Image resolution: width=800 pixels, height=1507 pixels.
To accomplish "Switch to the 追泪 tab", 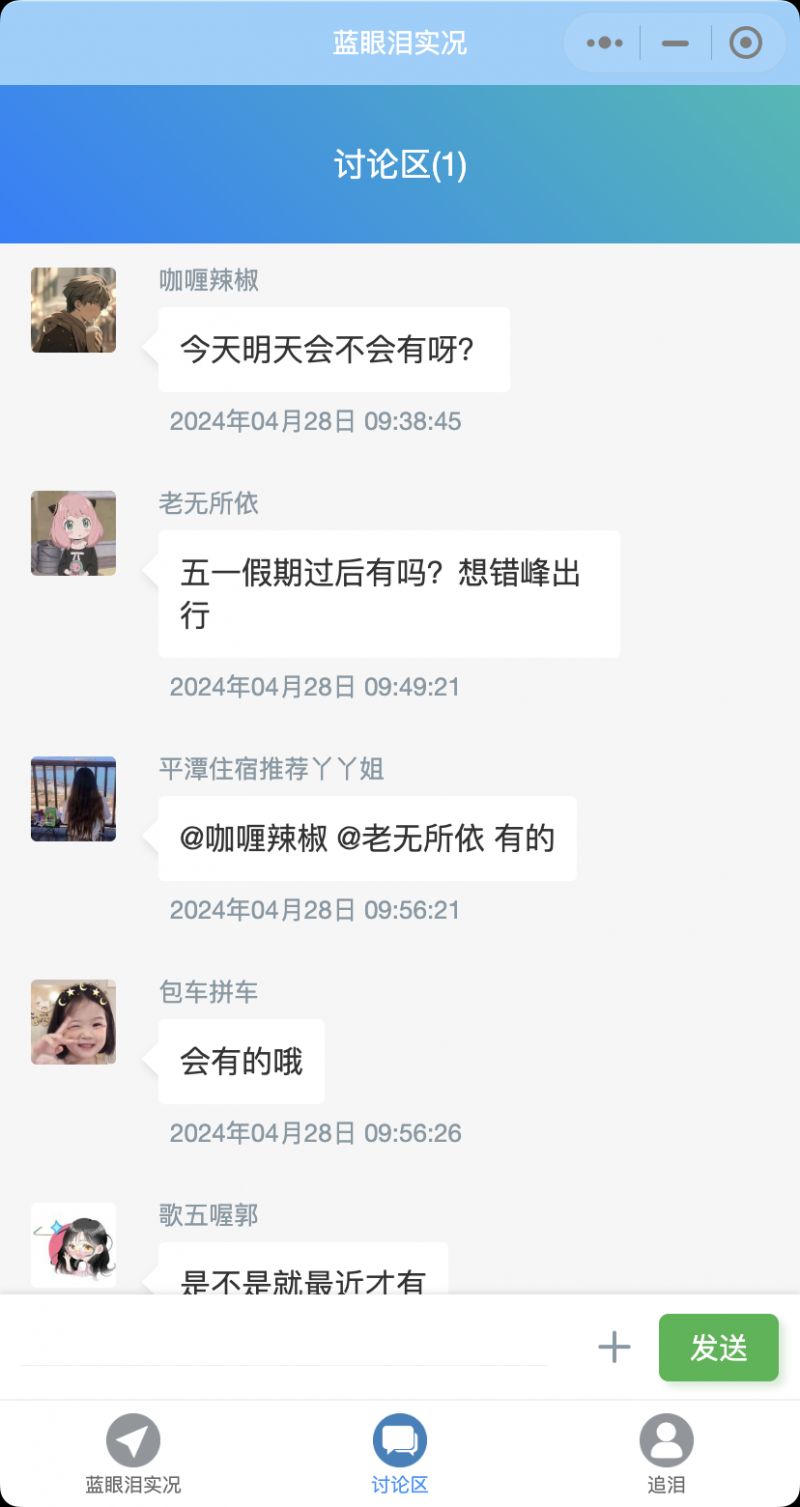I will (666, 1453).
